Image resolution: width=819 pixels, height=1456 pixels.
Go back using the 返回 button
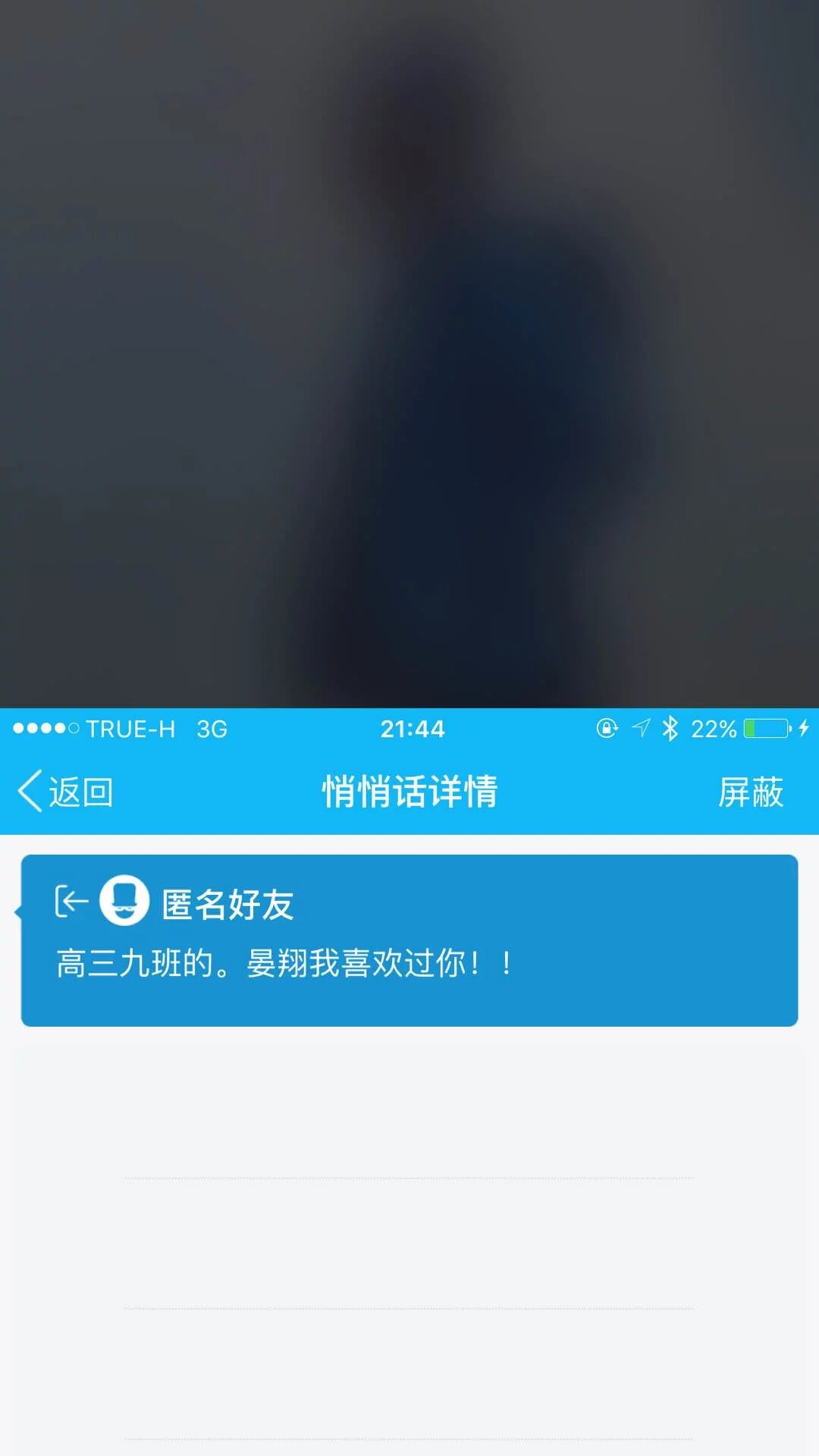(67, 792)
